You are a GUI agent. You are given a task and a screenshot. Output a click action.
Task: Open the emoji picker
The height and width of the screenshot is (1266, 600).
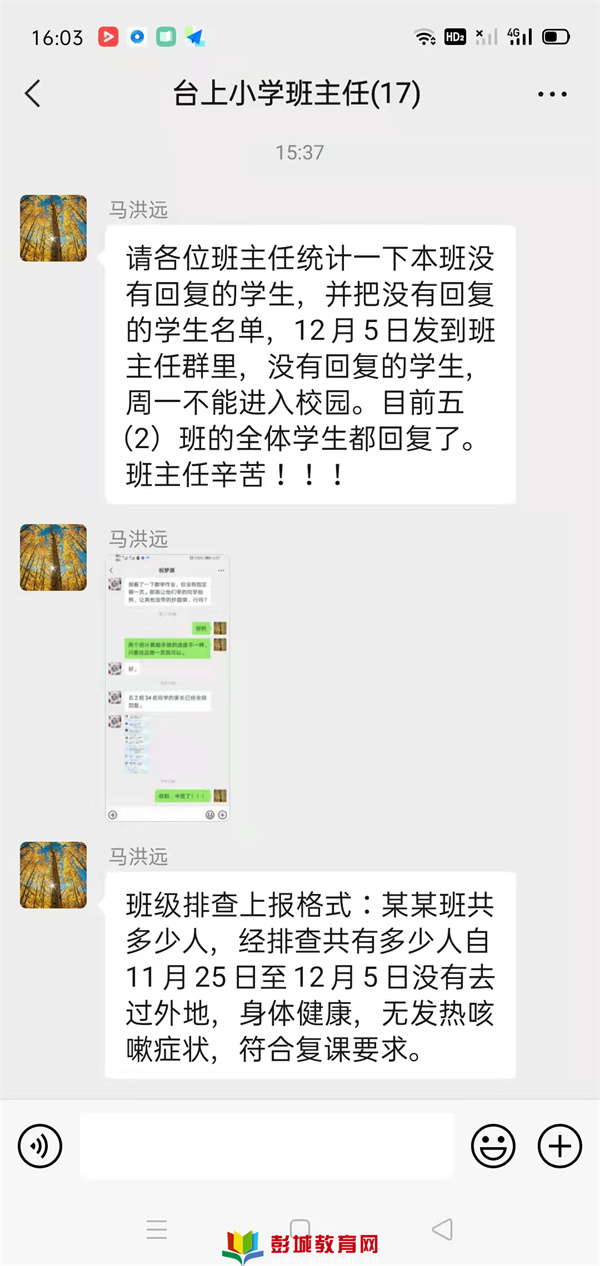(x=493, y=1145)
